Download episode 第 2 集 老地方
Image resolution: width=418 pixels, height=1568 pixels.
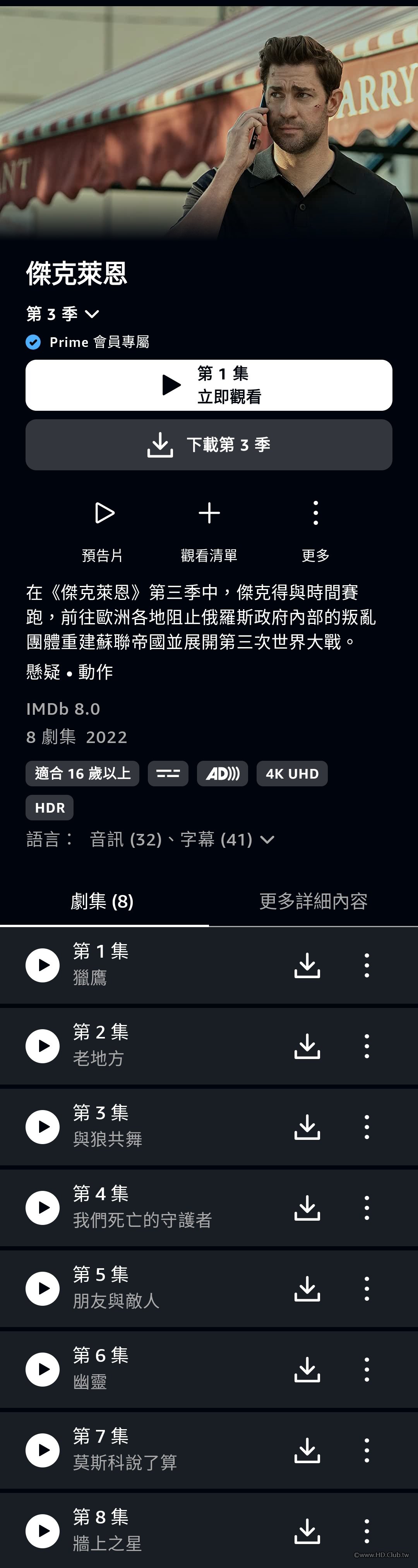pos(307,1046)
